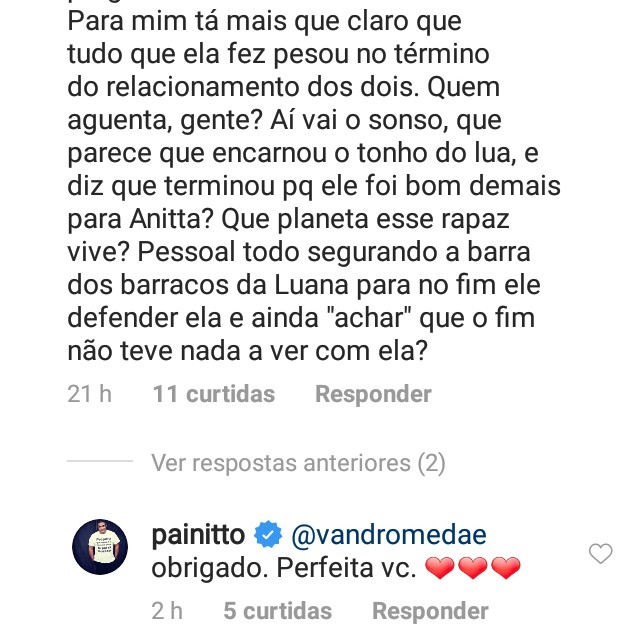Reply to the comment with 11 curtidas
This screenshot has width=630, height=635.
[x=373, y=394]
